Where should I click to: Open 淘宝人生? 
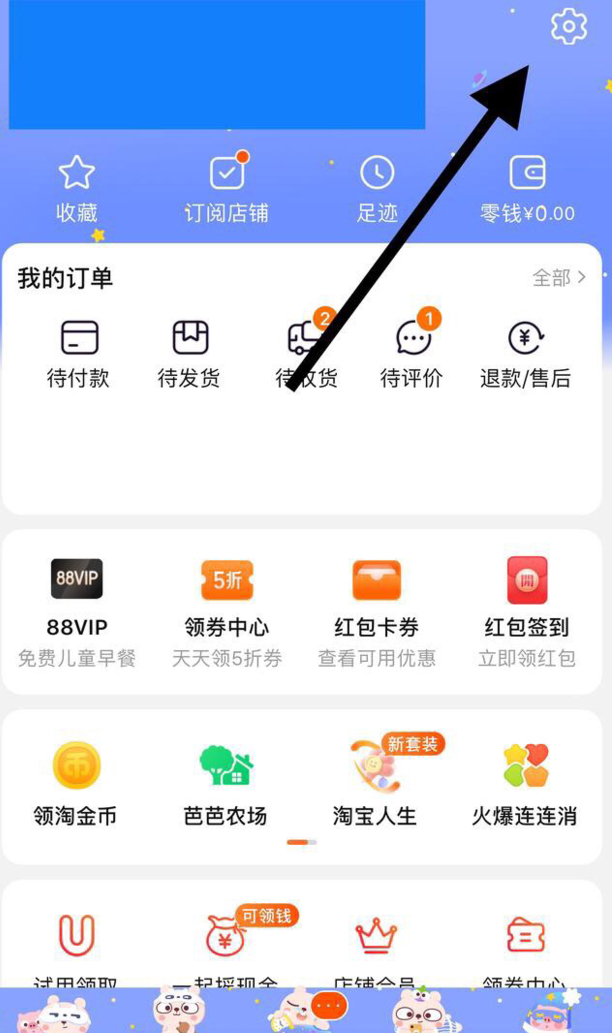pos(375,785)
